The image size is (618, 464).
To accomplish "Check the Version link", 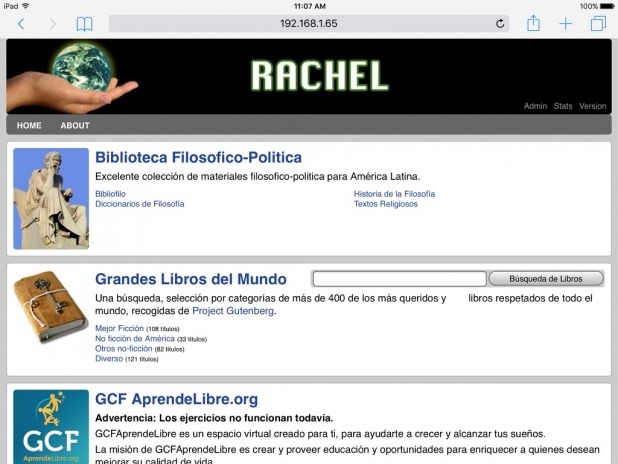I will click(592, 106).
